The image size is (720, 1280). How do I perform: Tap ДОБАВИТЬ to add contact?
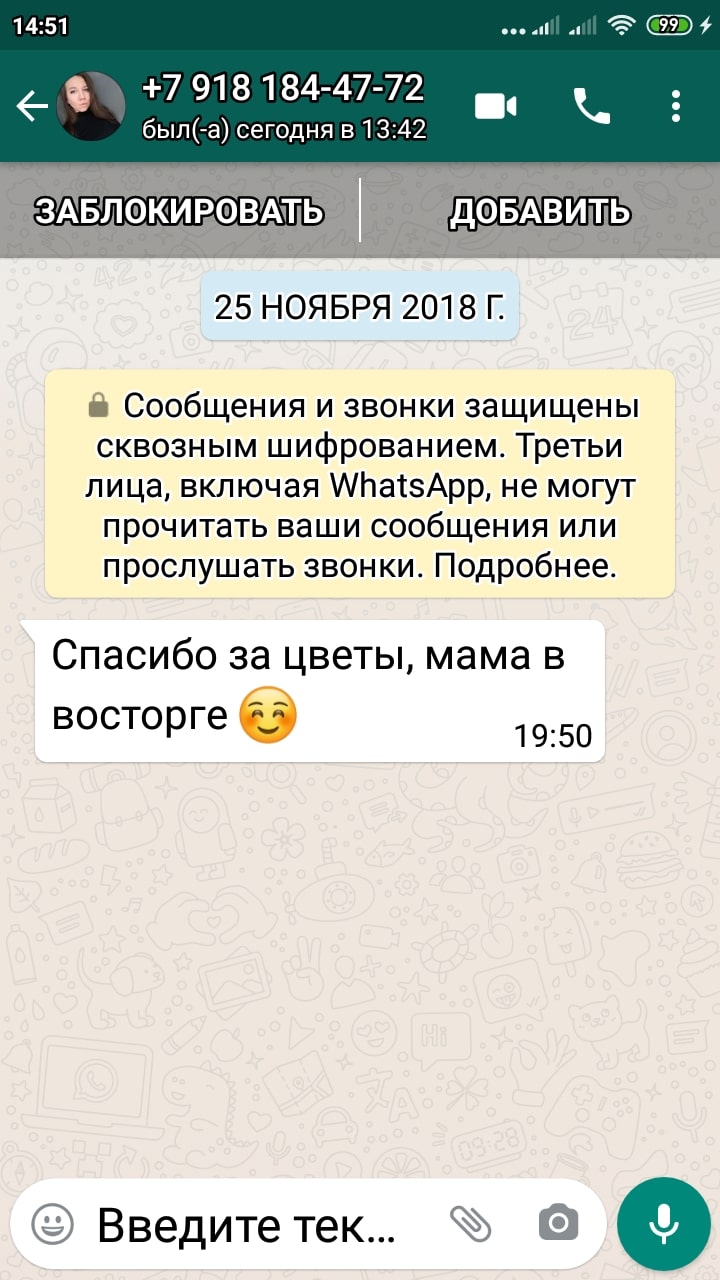click(540, 211)
